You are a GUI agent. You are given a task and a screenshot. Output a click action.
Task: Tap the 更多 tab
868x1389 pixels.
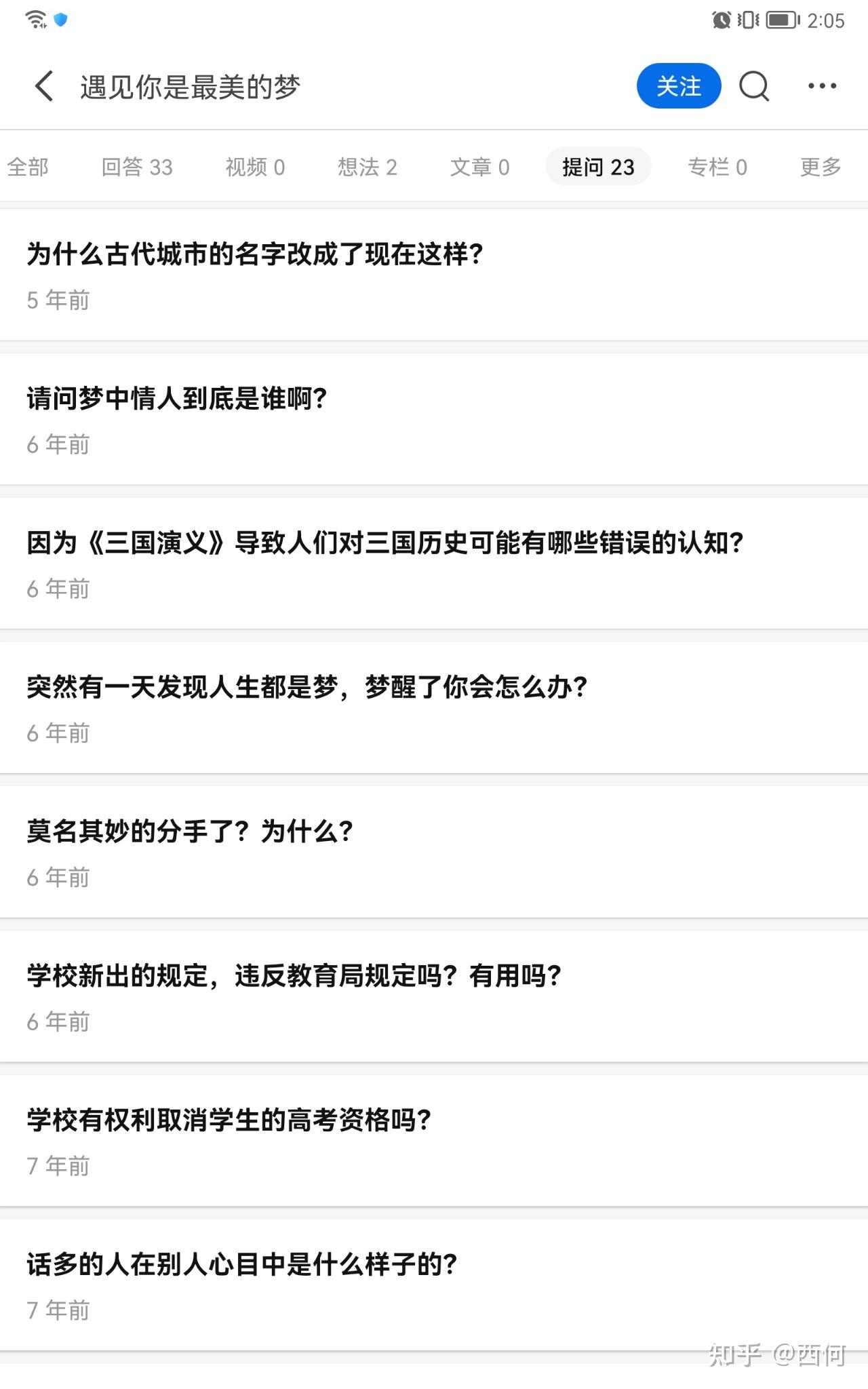[821, 167]
